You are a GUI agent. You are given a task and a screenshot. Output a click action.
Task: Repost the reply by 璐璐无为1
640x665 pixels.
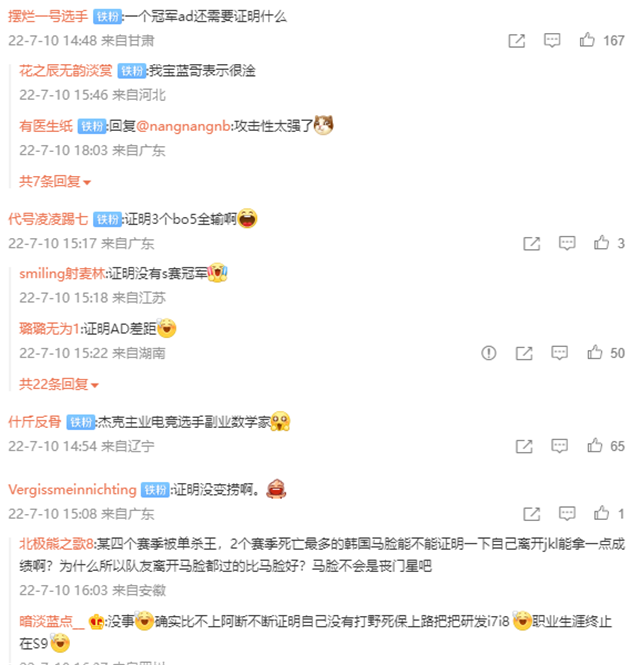pyautogui.click(x=524, y=352)
